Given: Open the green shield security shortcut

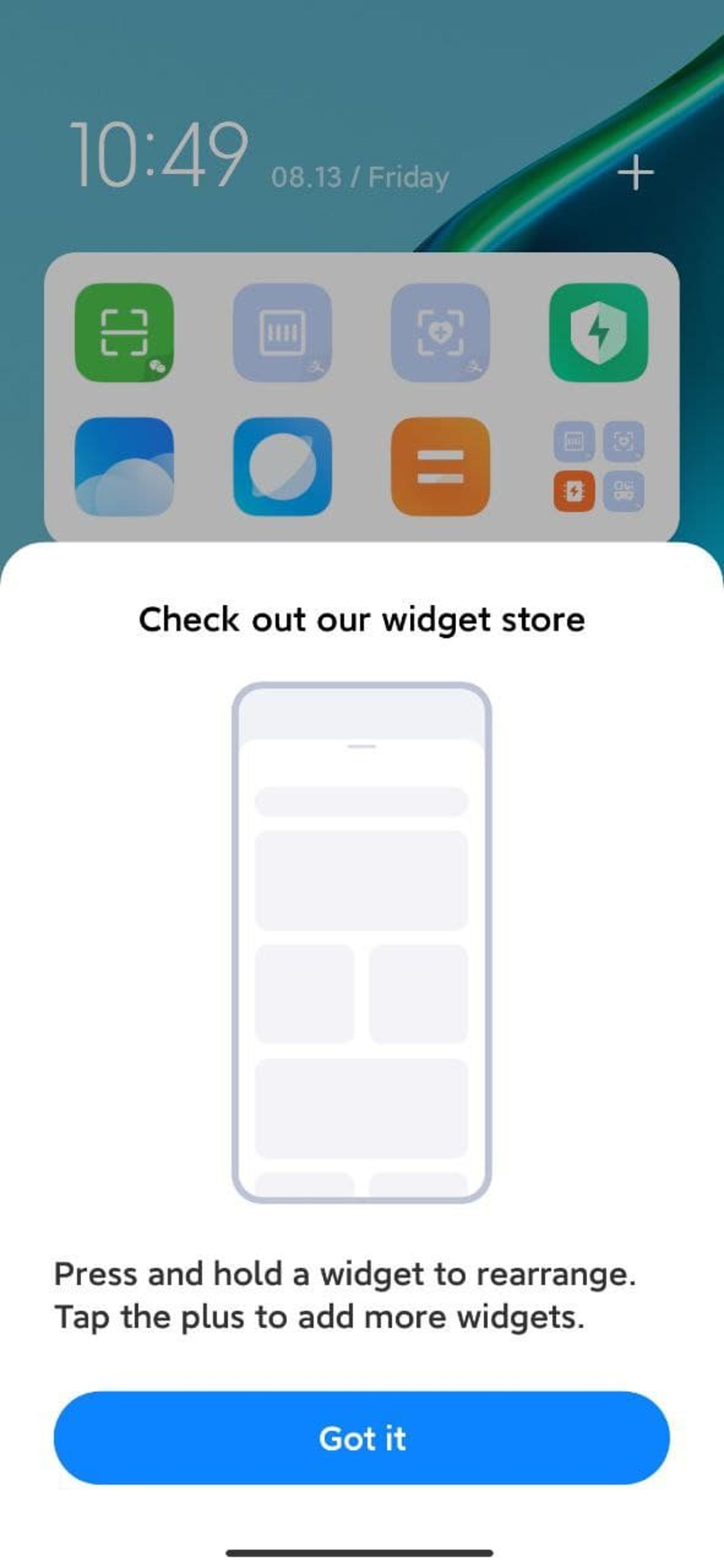Looking at the screenshot, I should (x=598, y=332).
